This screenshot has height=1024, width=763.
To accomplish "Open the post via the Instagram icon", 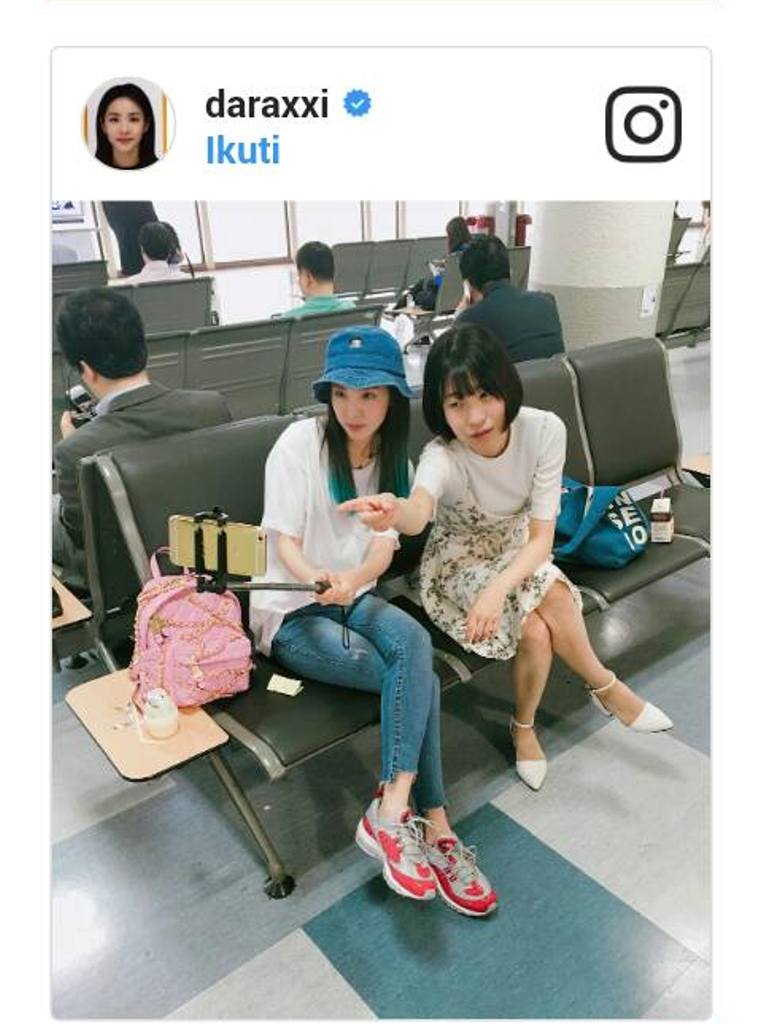I will click(x=643, y=124).
